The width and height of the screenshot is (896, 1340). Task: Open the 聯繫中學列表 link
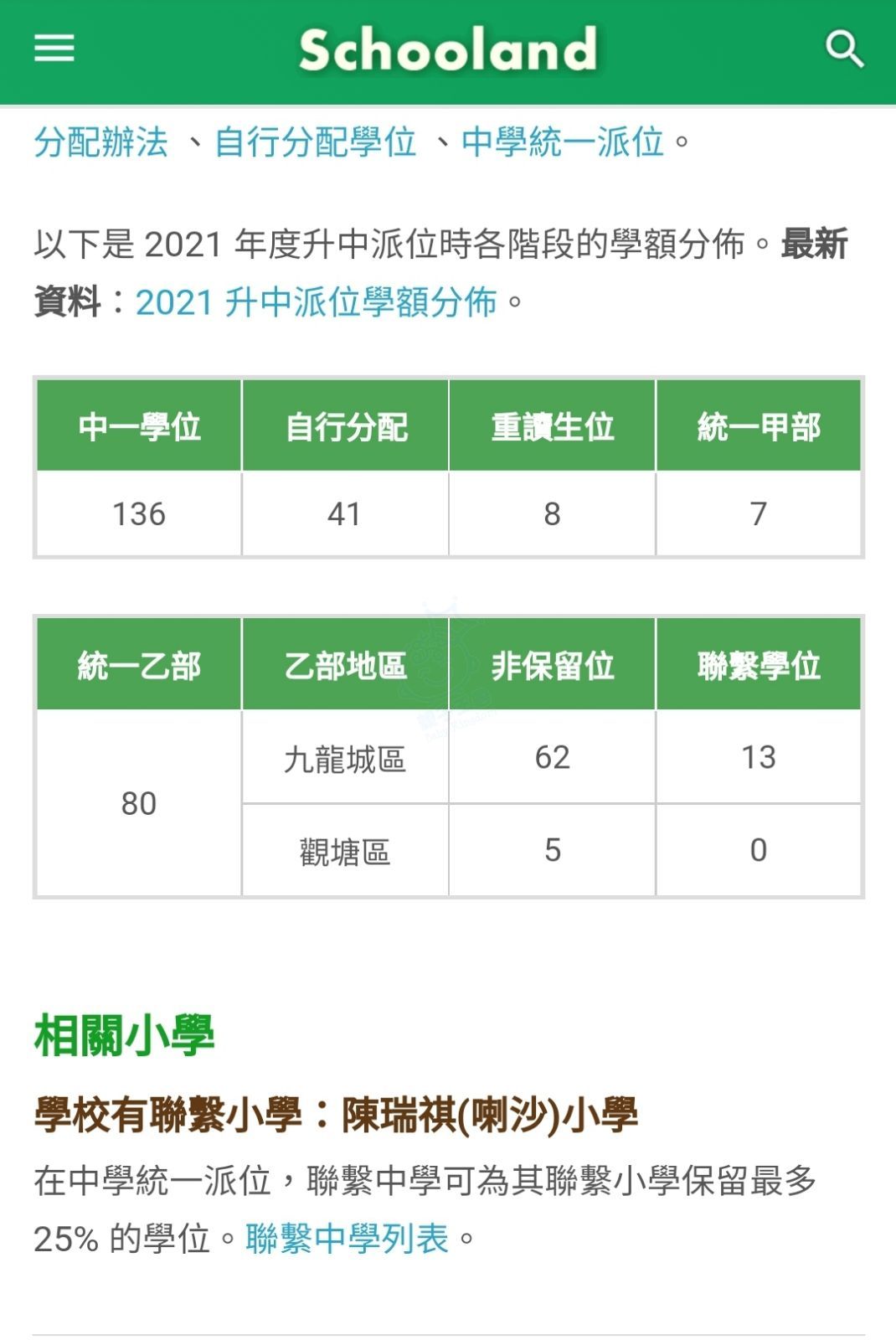(347, 1239)
